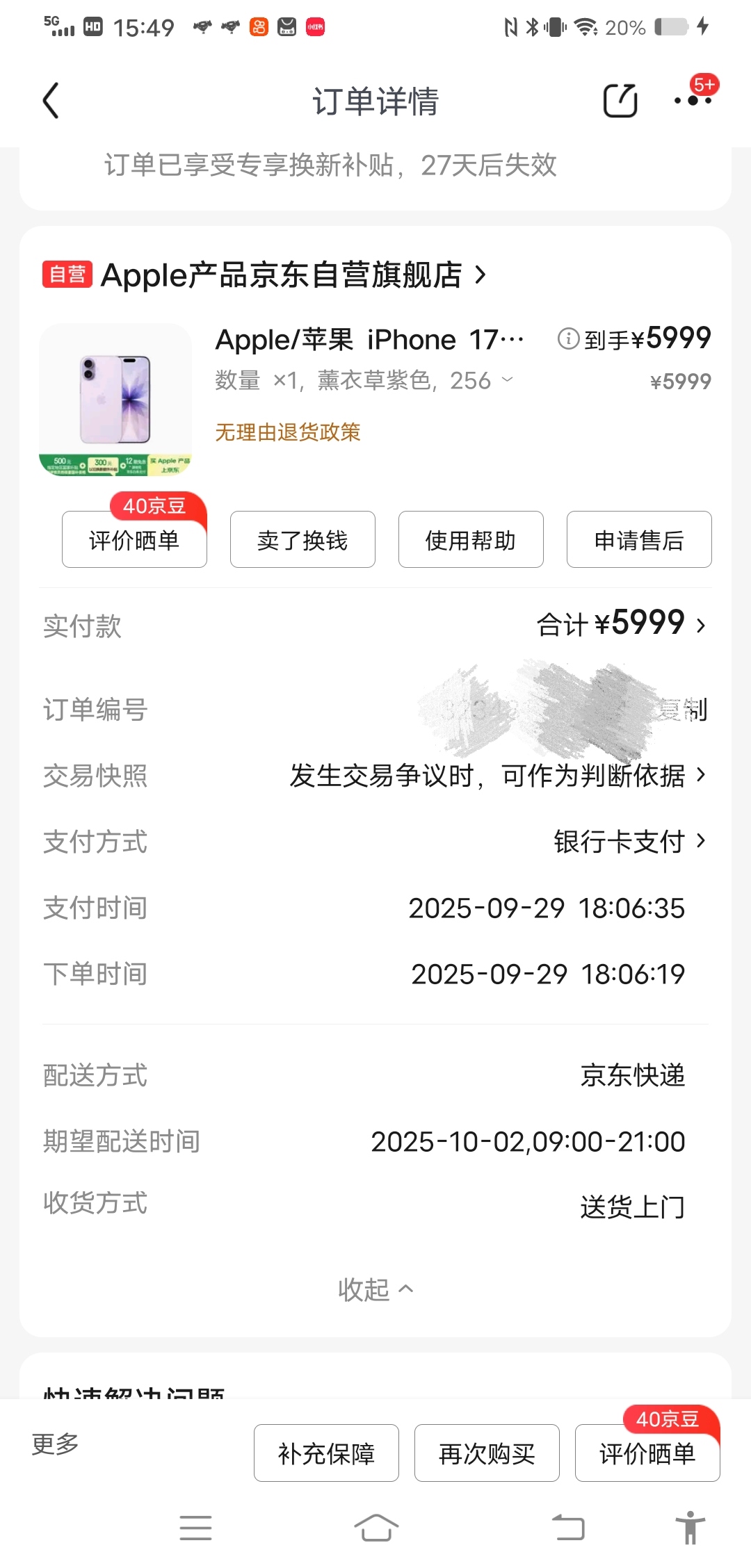Open 使用帮助 usage help
The height and width of the screenshot is (1568, 751).
point(471,540)
